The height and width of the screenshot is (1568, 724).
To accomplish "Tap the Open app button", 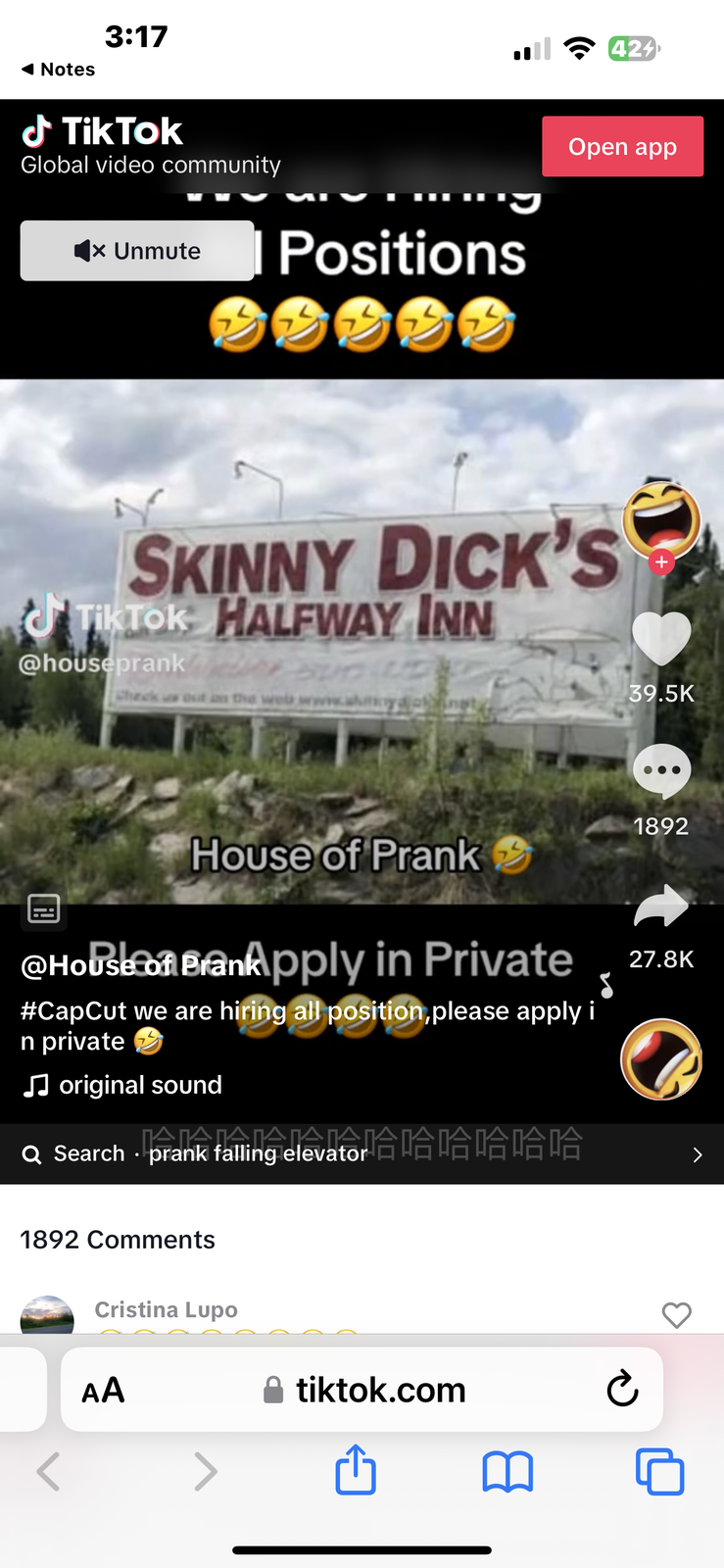I will [x=622, y=147].
